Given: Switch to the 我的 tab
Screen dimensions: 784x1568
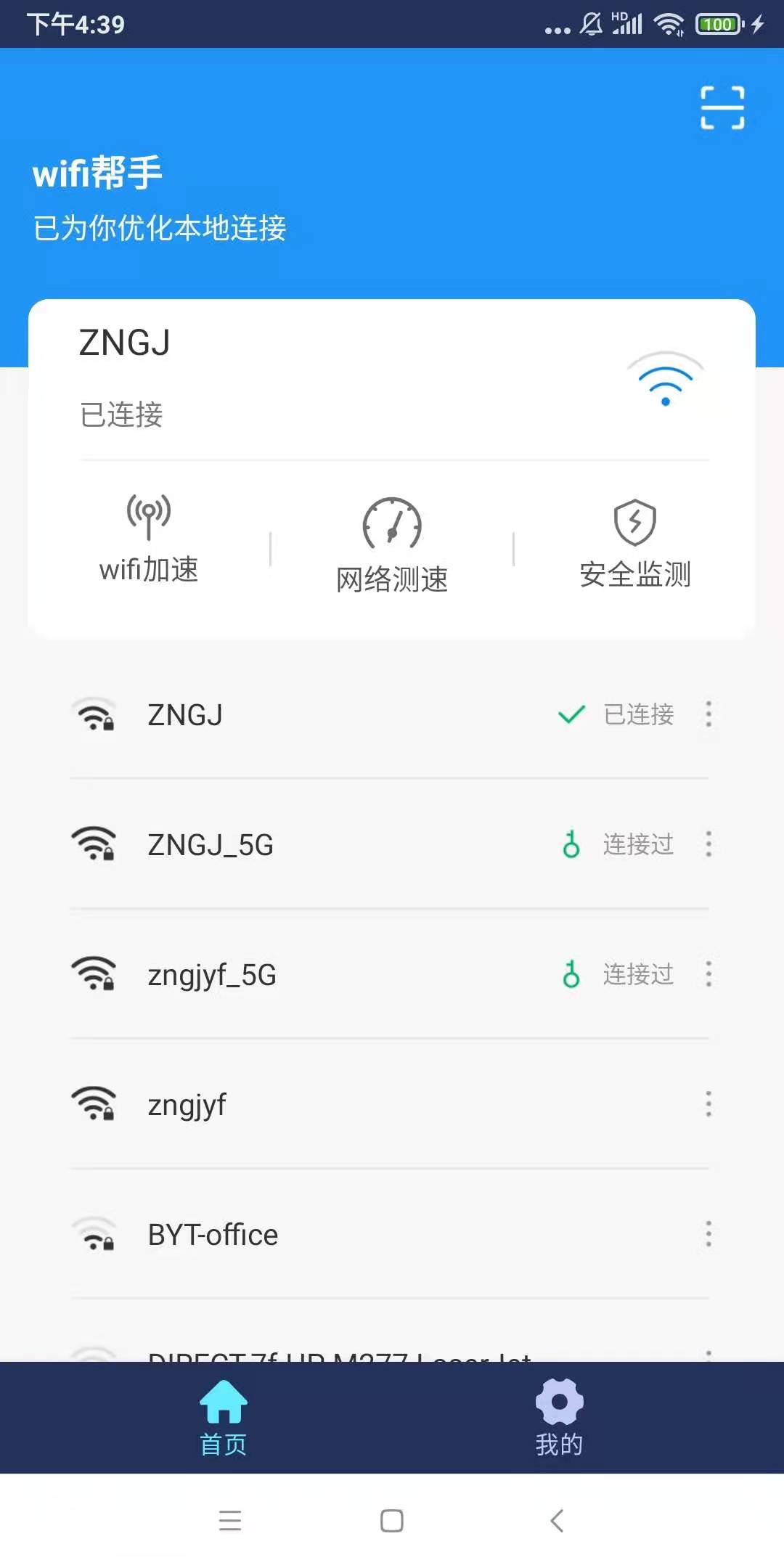Looking at the screenshot, I should 558,1419.
